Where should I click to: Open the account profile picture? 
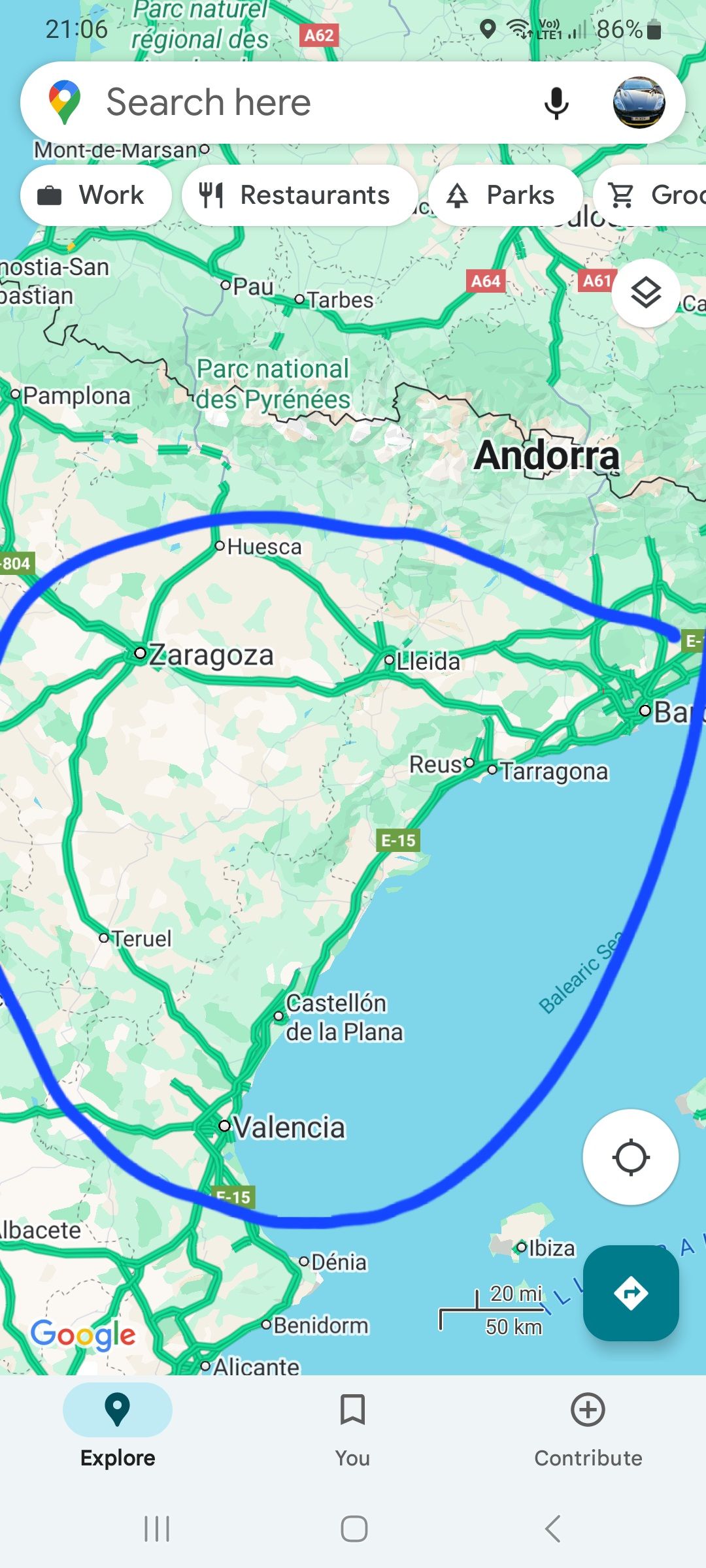[x=639, y=103]
